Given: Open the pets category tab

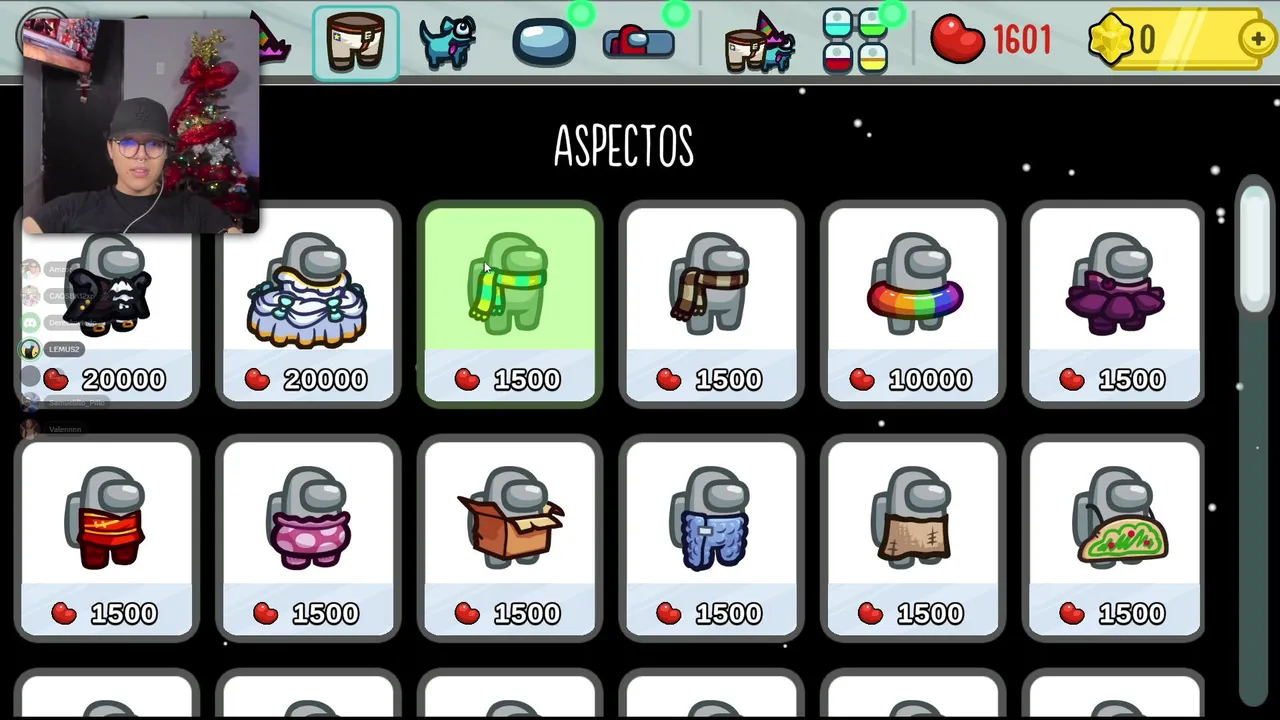Looking at the screenshot, I should click(447, 42).
